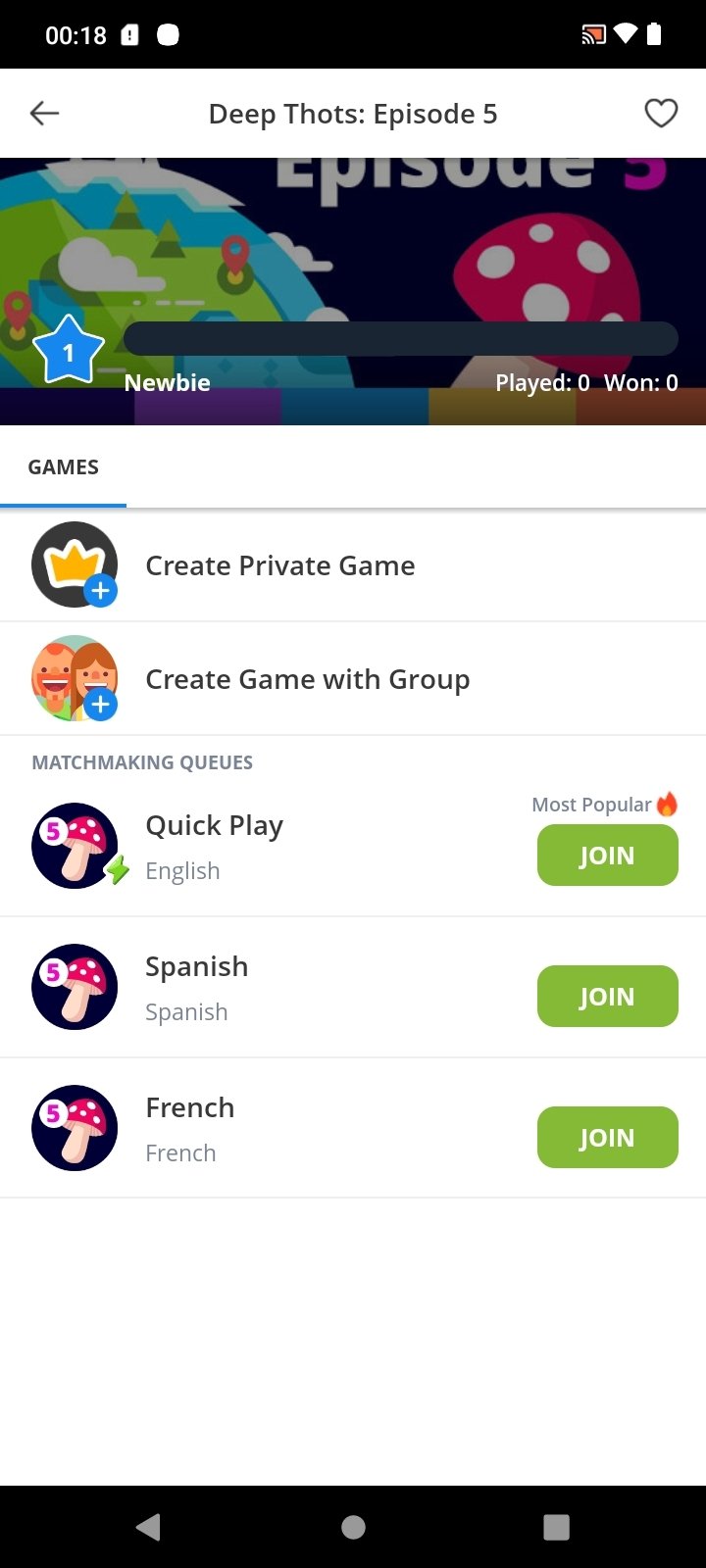Favorite this game with the heart icon

tap(661, 114)
